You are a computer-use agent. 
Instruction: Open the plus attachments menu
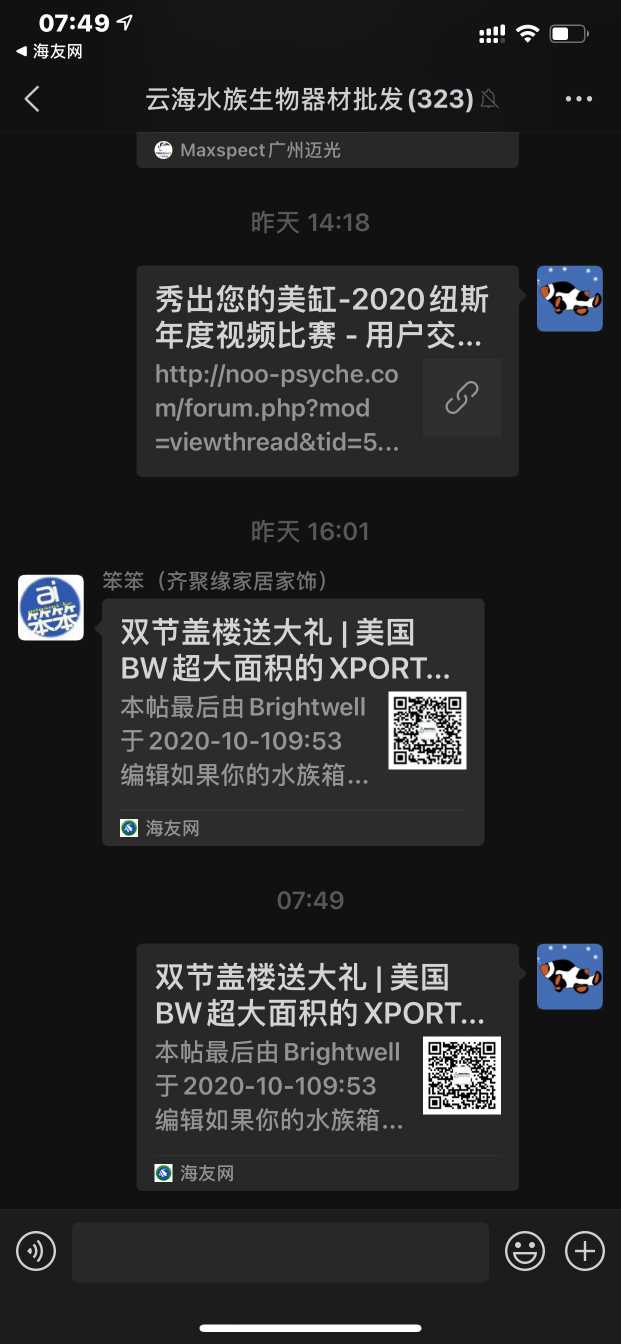coord(585,1251)
